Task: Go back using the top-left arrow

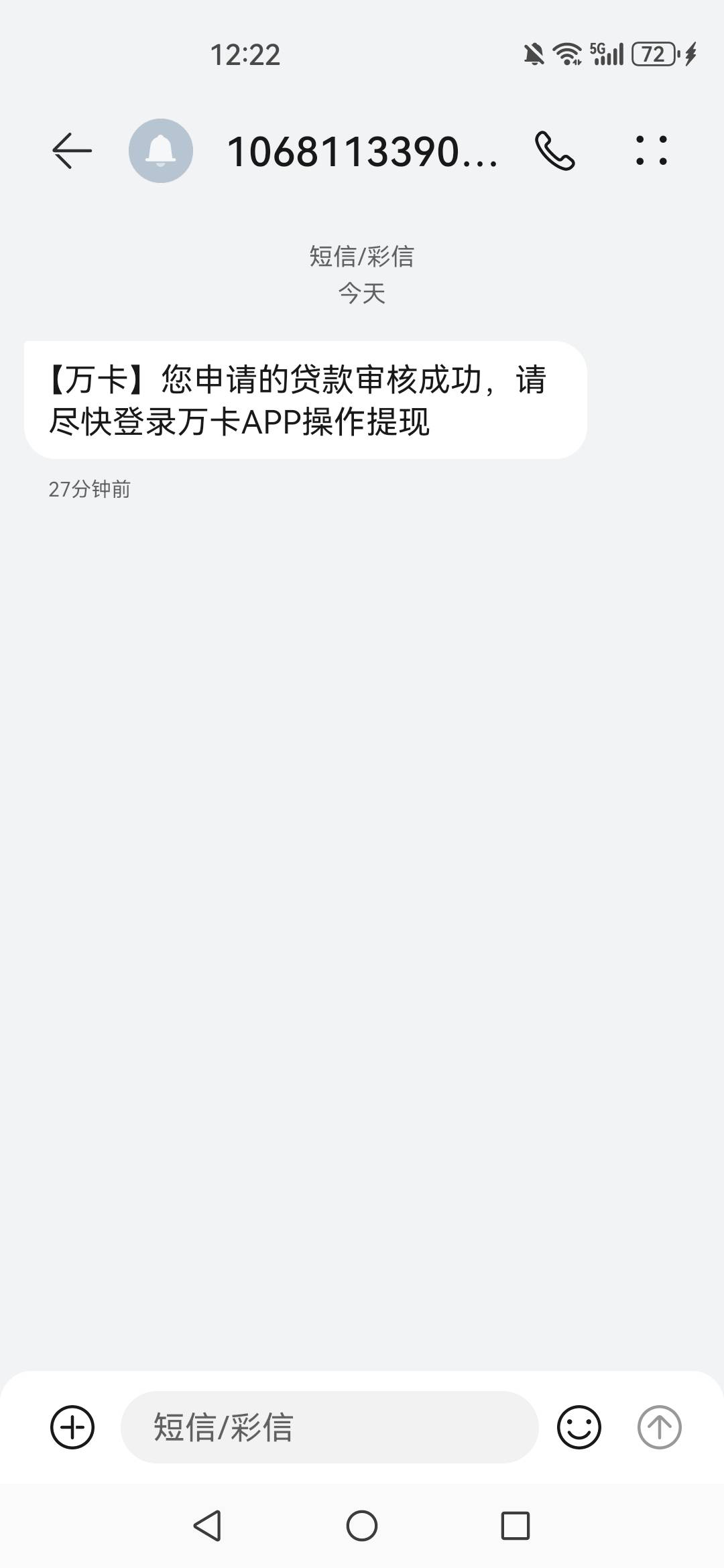Action: point(72,151)
